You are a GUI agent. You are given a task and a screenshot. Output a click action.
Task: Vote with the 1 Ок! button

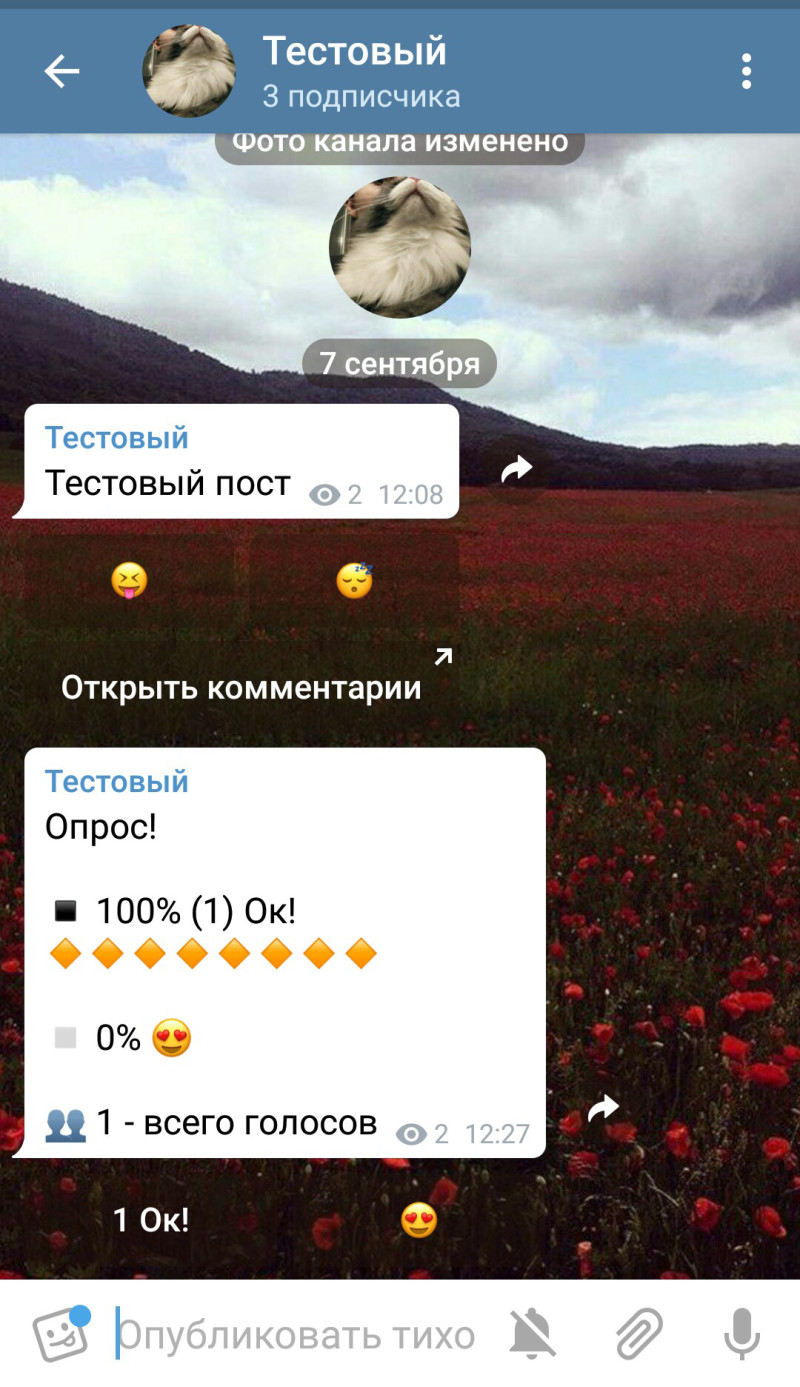pyautogui.click(x=151, y=1220)
